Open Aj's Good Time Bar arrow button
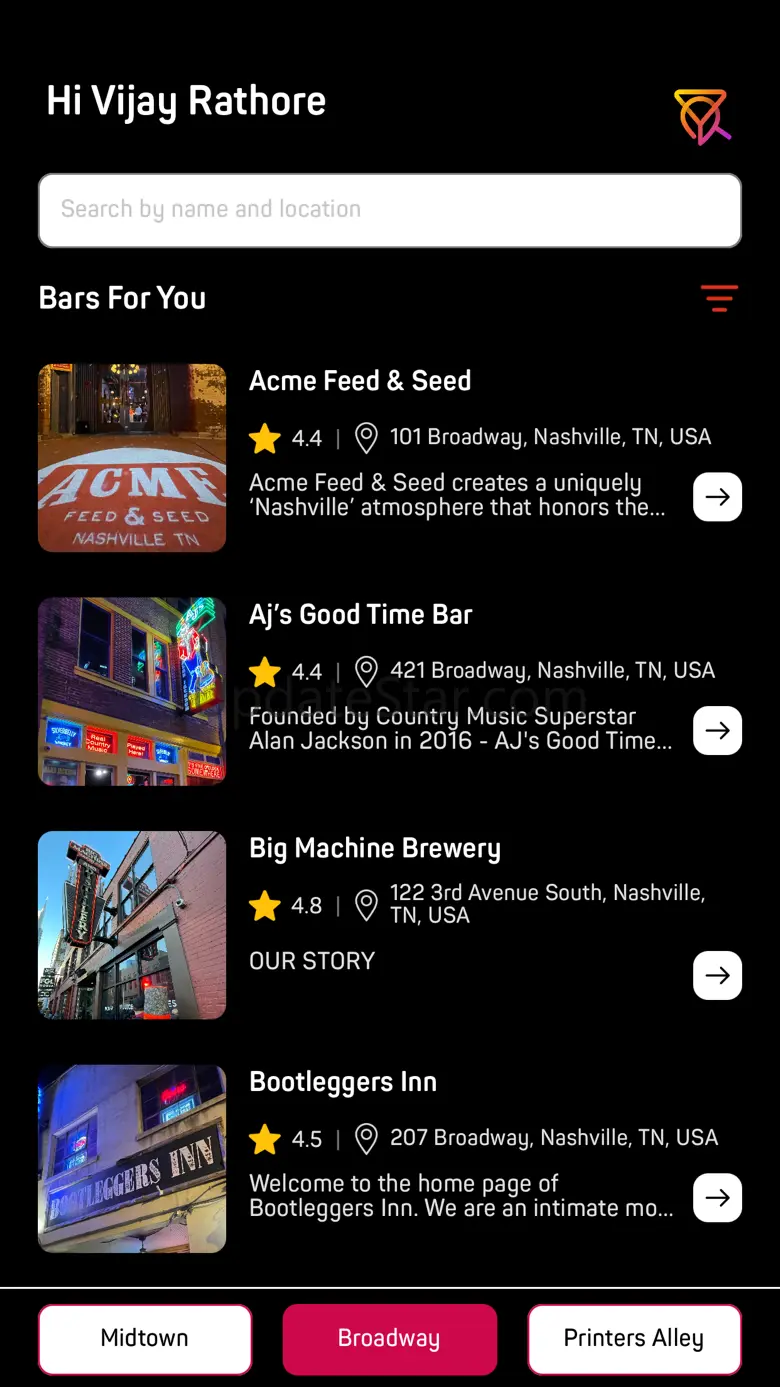The width and height of the screenshot is (780, 1387). click(x=717, y=730)
